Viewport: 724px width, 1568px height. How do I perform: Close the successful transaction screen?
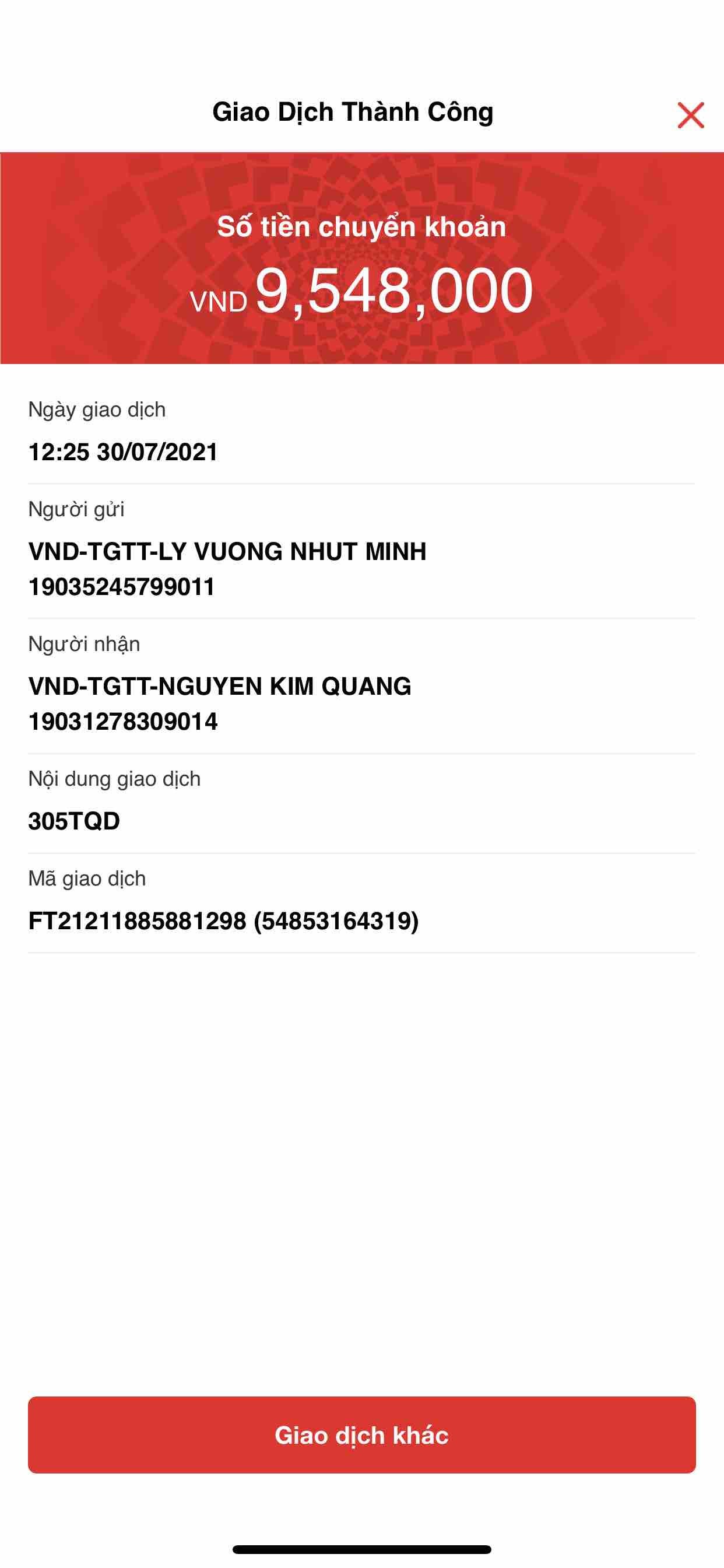click(691, 115)
